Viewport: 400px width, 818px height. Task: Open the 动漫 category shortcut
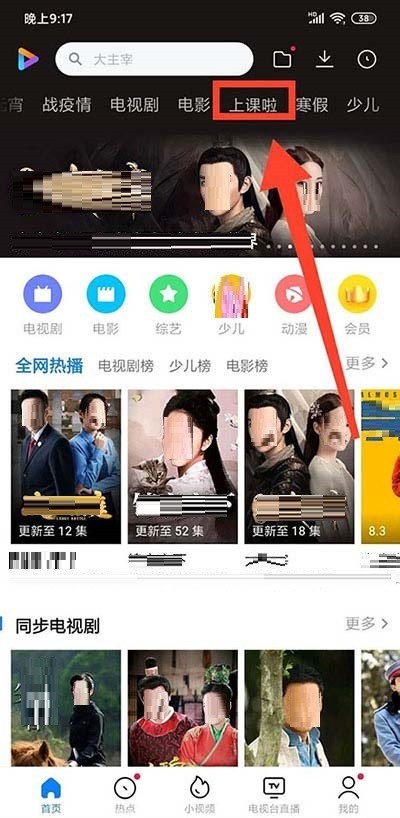pyautogui.click(x=294, y=305)
